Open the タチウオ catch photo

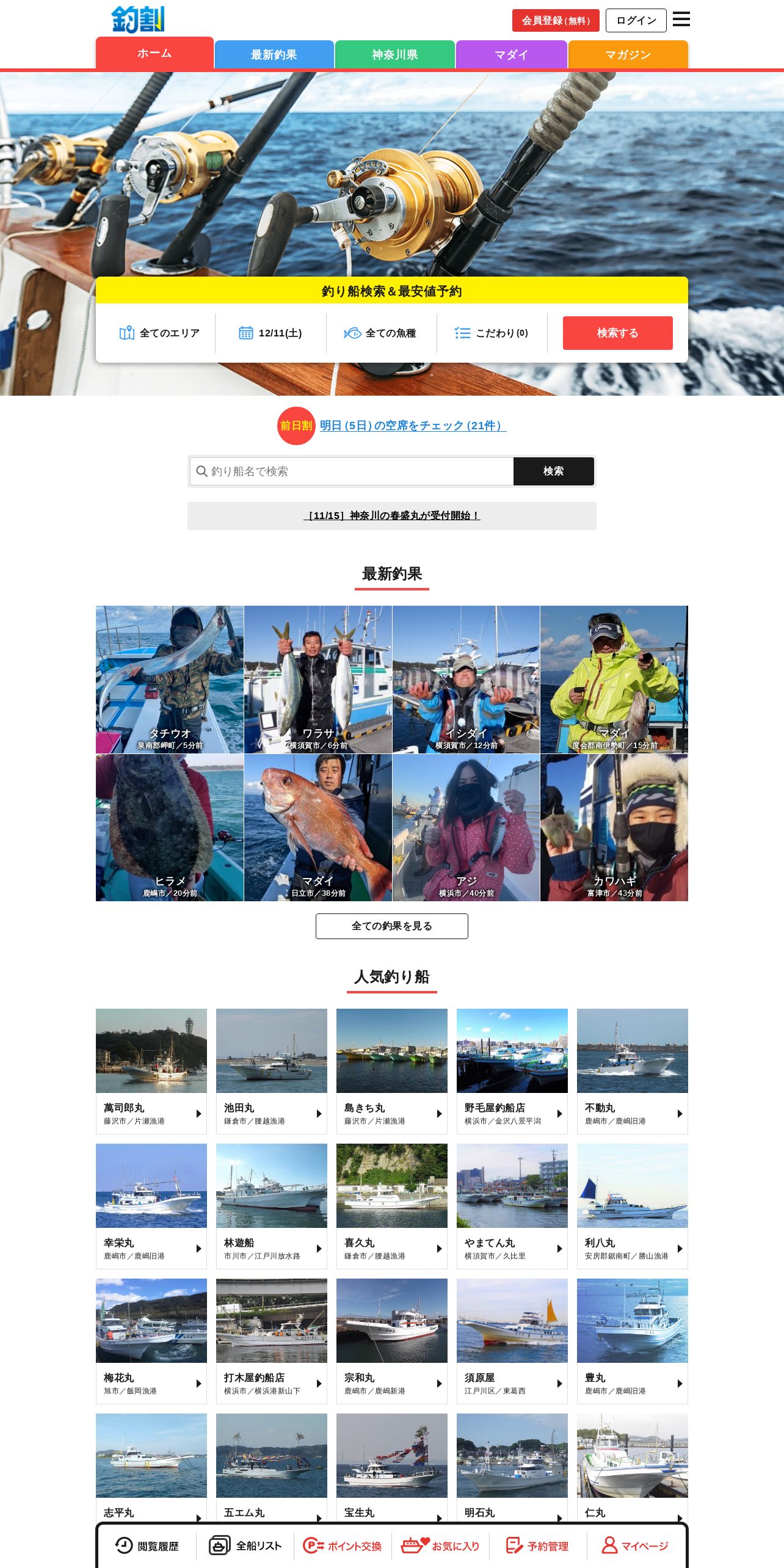[170, 680]
